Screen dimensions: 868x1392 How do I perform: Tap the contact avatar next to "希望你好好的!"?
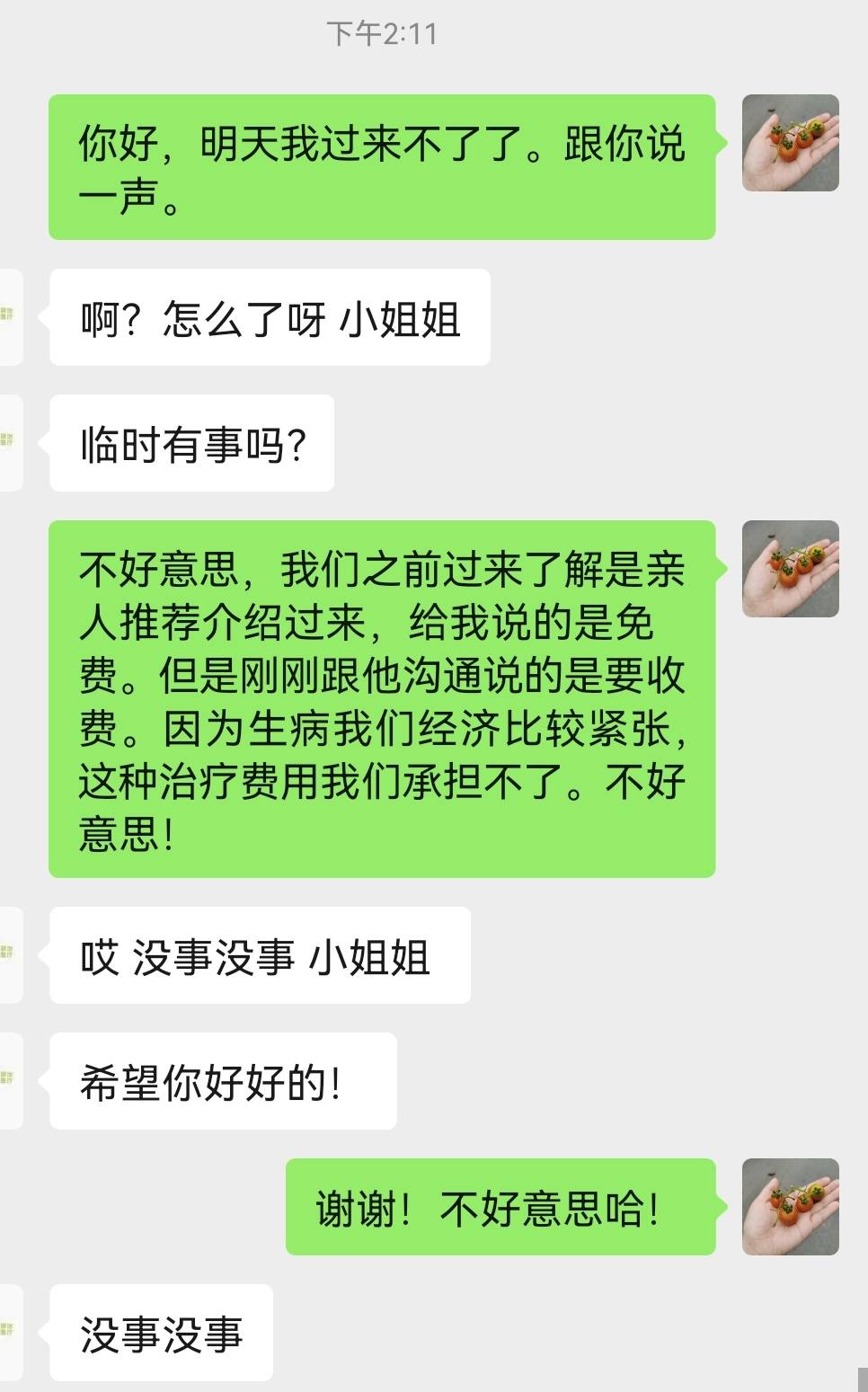[x=11, y=1080]
